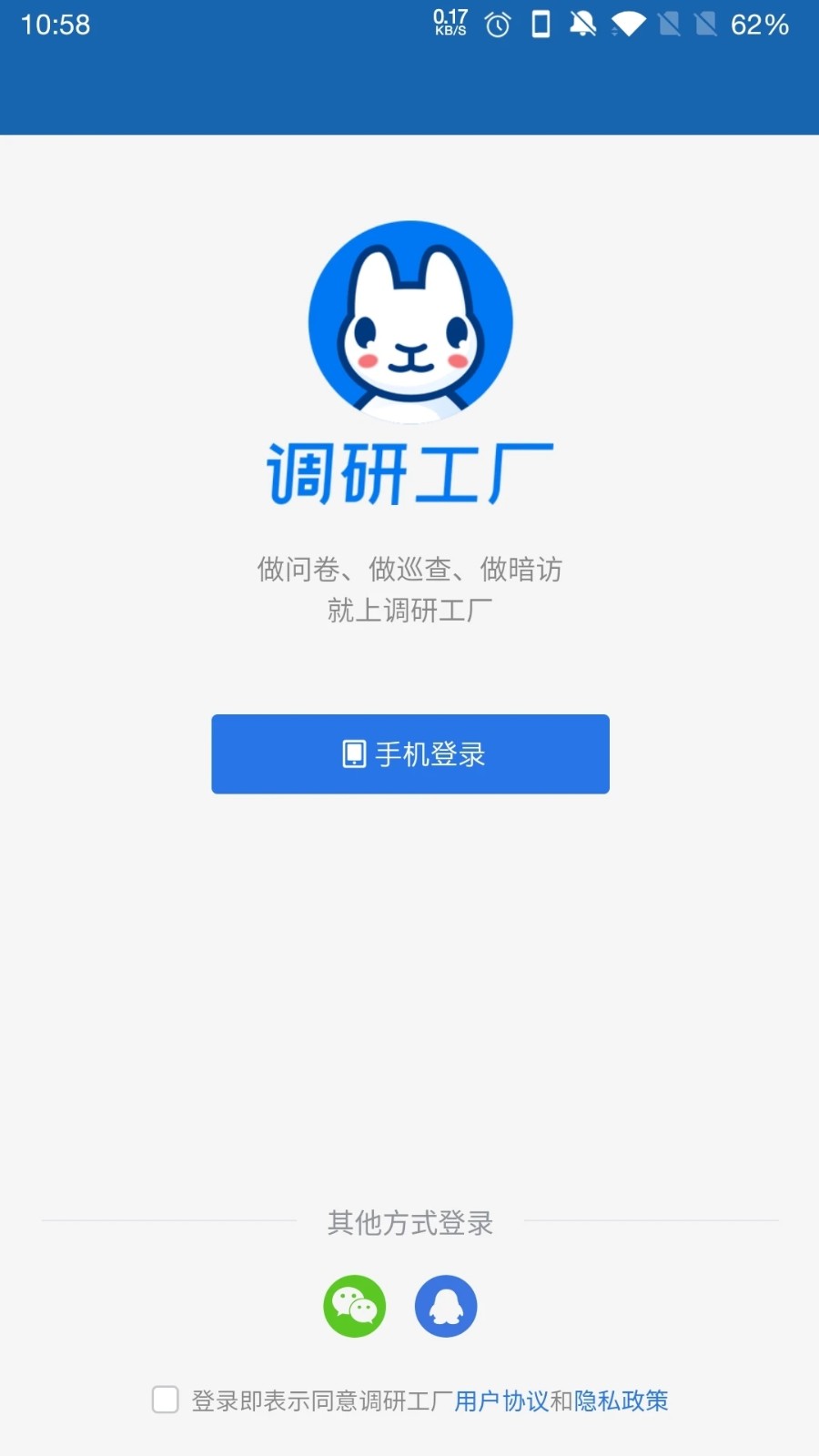
Task: Tap the second screen-cast icon in status bar
Action: (706, 25)
